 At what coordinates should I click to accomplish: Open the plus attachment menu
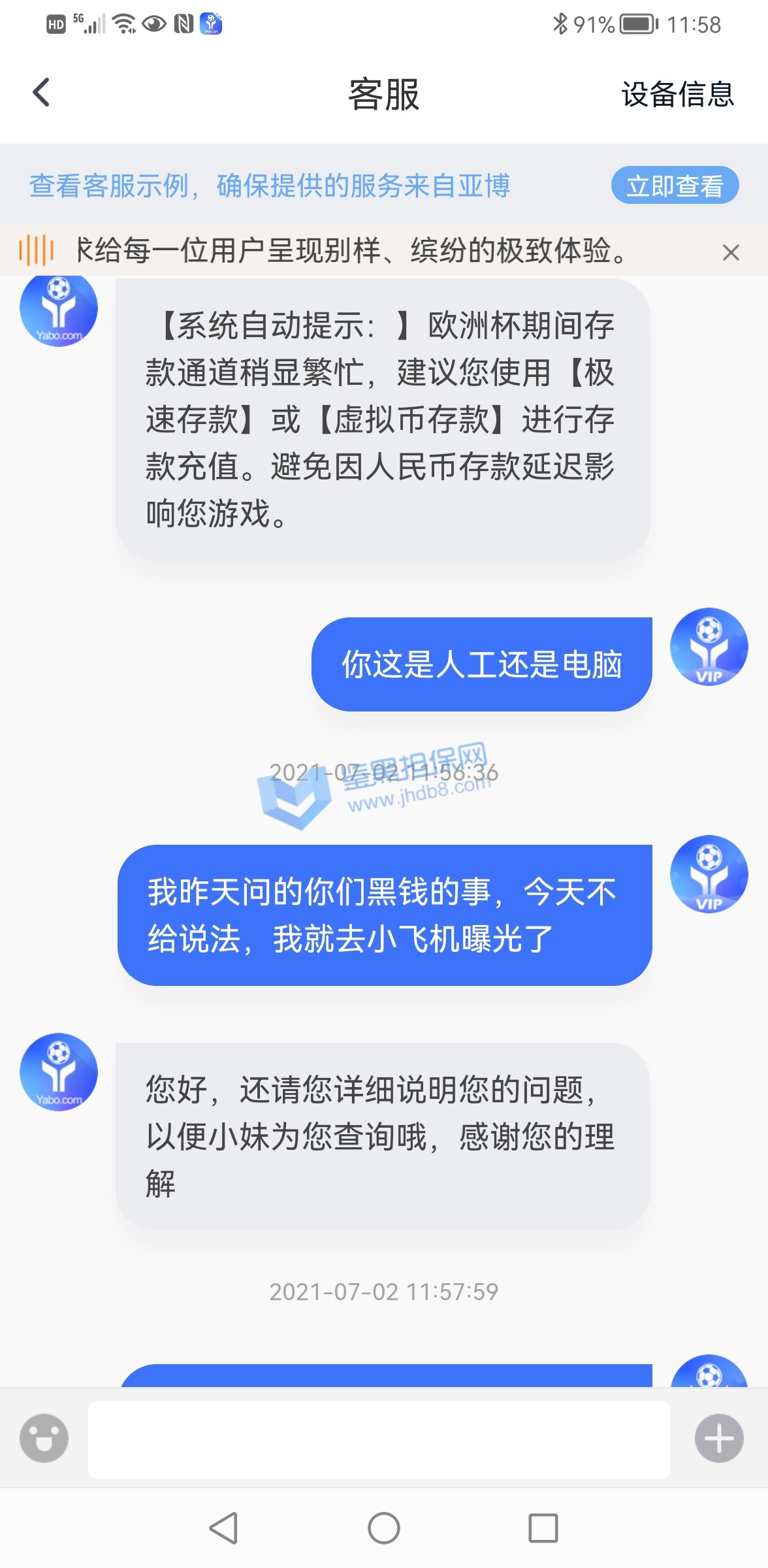719,1438
